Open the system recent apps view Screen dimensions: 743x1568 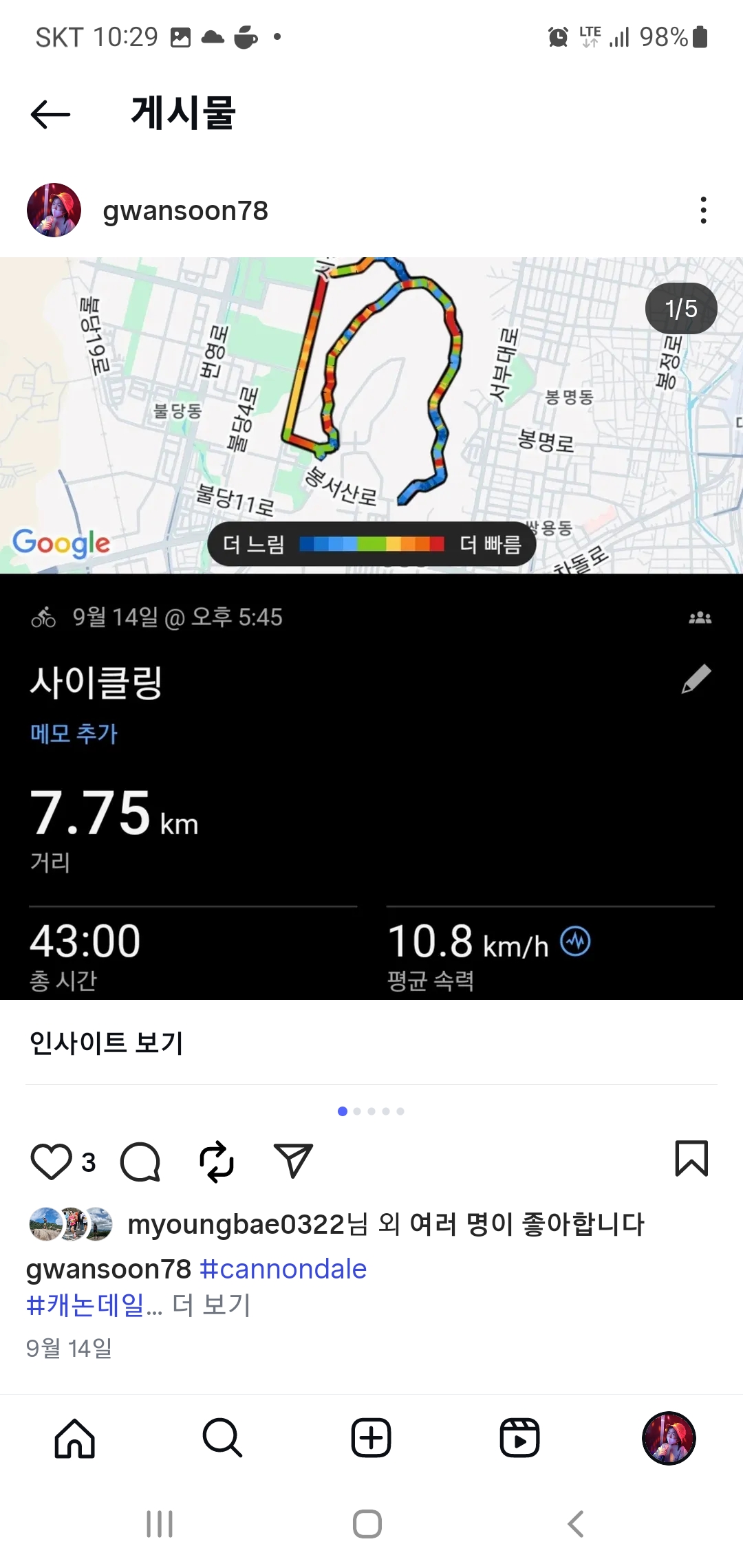(160, 1524)
